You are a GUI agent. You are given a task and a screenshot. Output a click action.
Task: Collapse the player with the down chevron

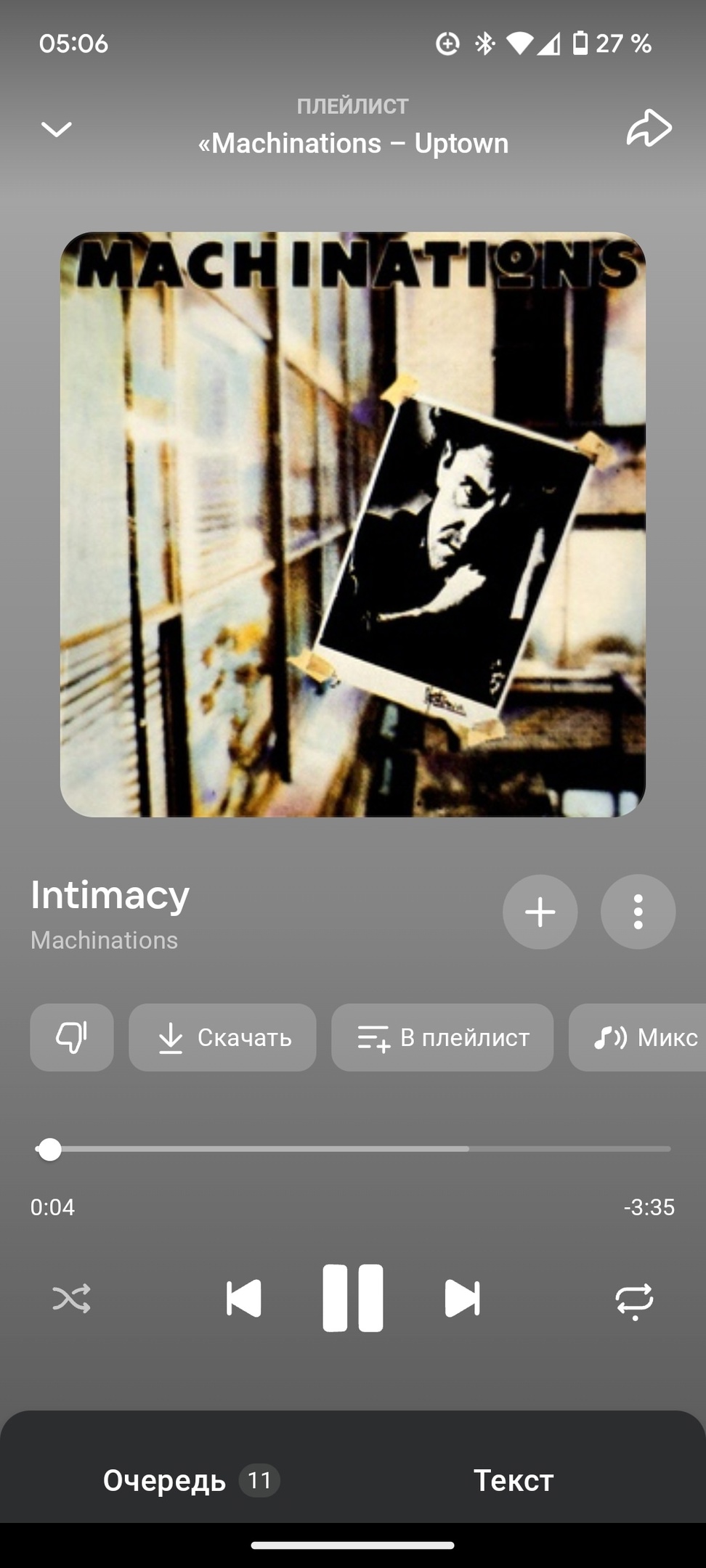[x=56, y=129]
